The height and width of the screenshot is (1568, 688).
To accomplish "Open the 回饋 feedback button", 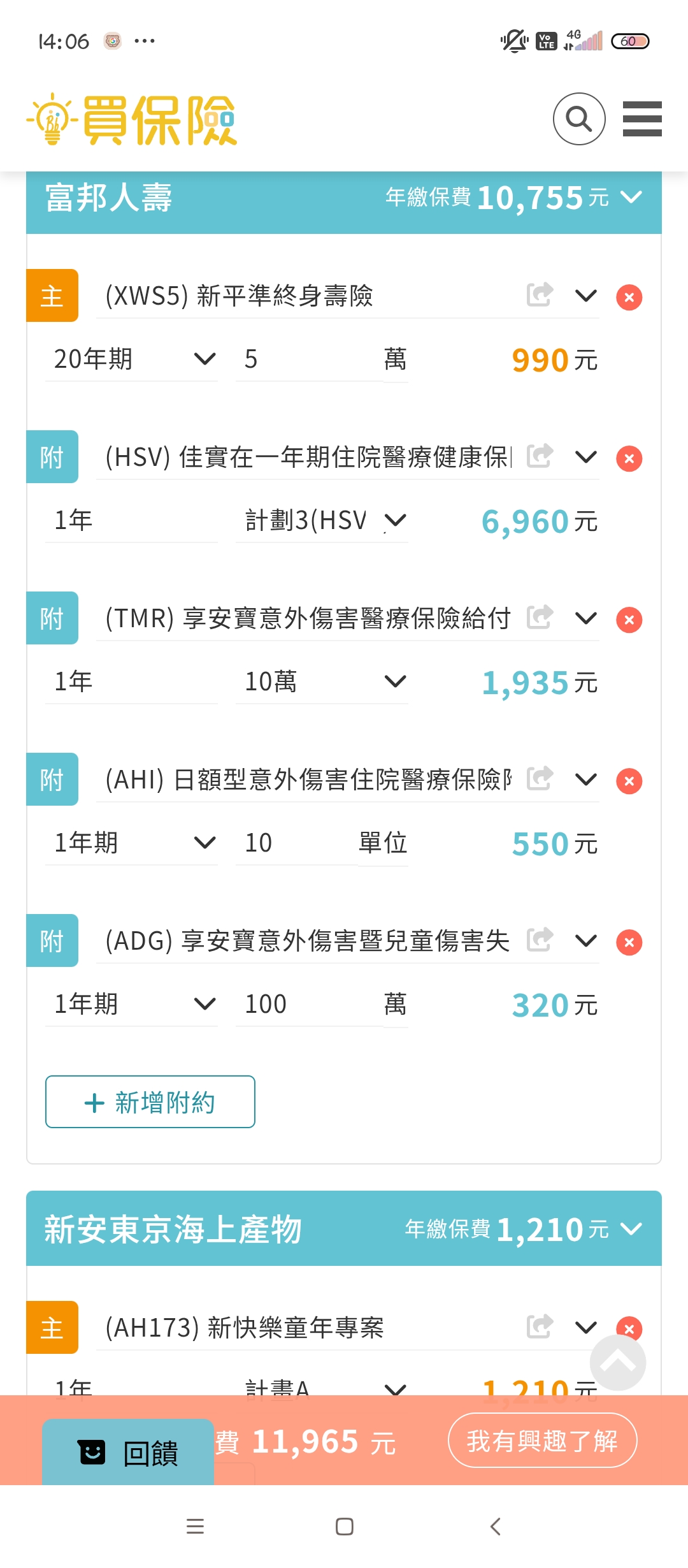I will point(128,1452).
